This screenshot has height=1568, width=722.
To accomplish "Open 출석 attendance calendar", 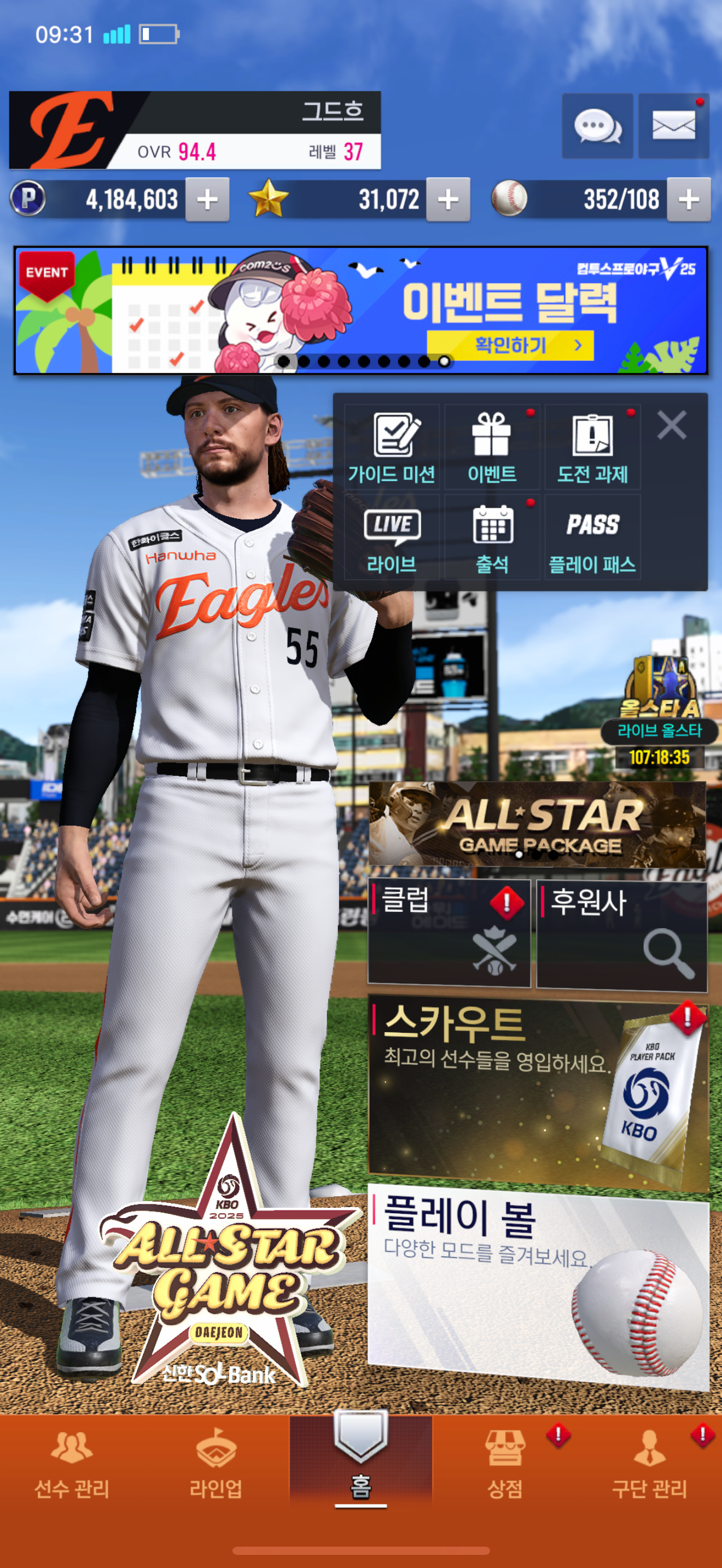I will click(x=492, y=537).
